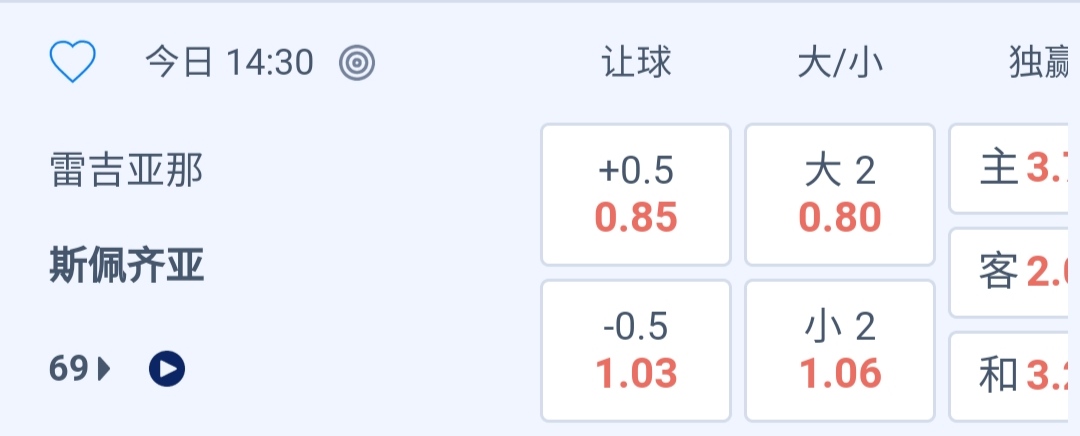This screenshot has height=436, width=1080.
Task: Open 雷吉亚那 vs 斯佩齐亚 match details
Action: point(127,218)
